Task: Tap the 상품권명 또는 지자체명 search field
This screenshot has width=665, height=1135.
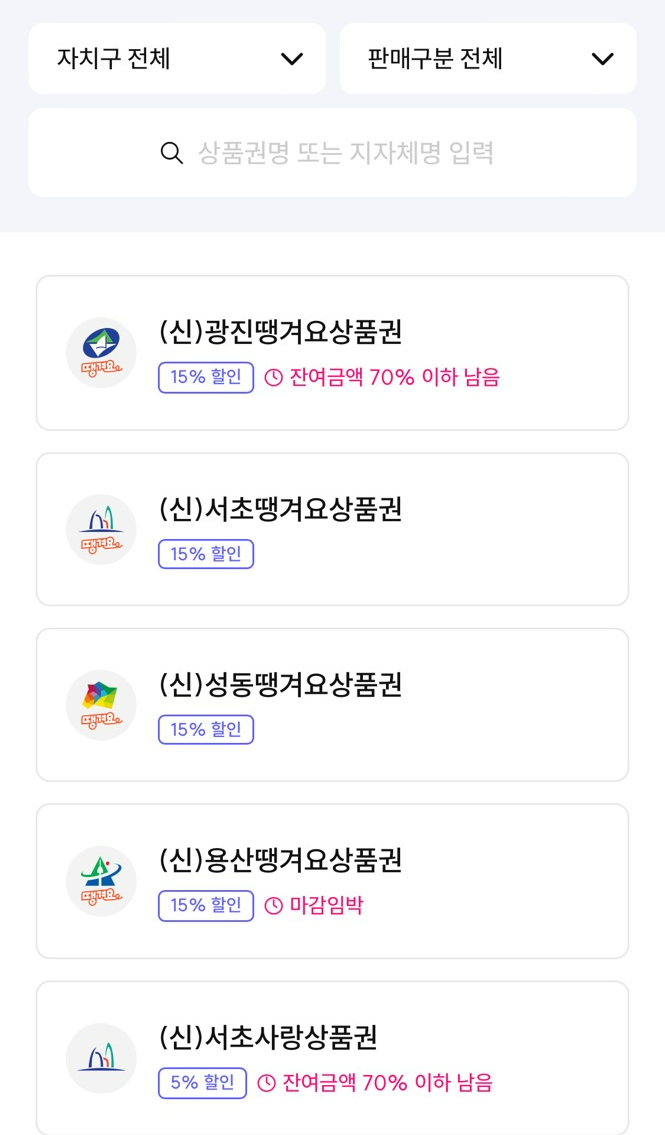Action: pos(332,153)
